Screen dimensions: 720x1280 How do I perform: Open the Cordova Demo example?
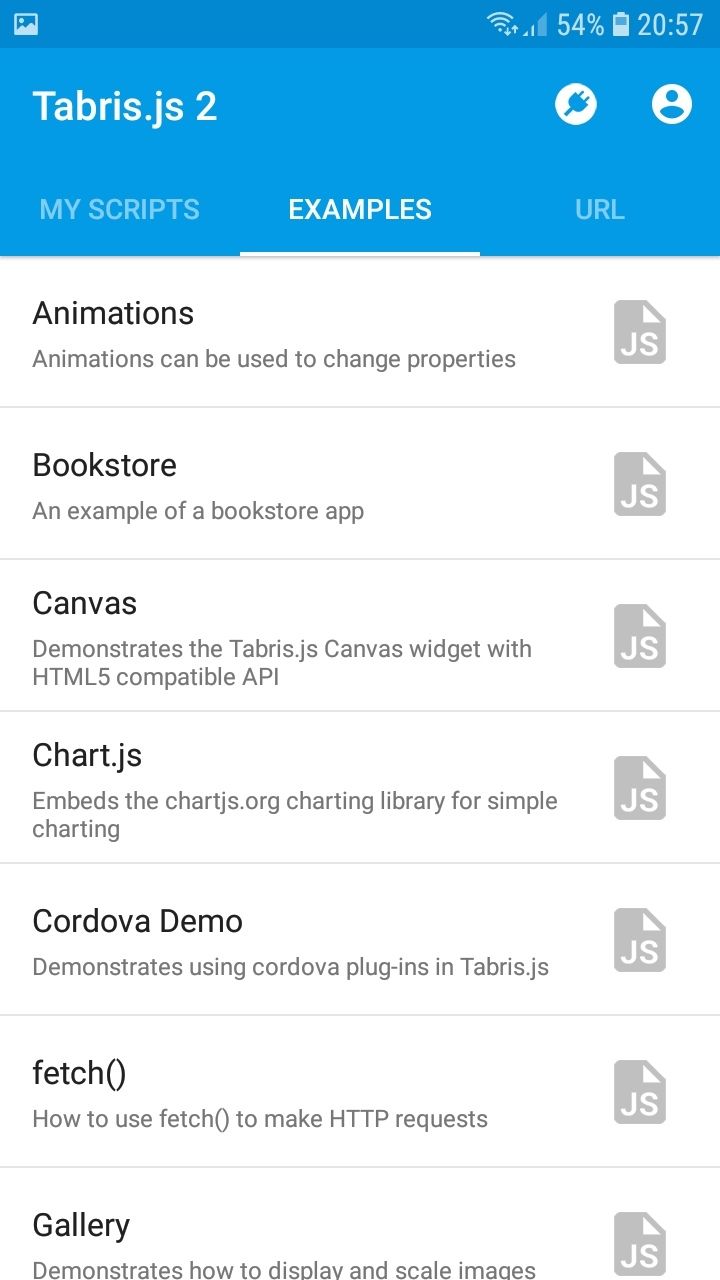tap(360, 940)
